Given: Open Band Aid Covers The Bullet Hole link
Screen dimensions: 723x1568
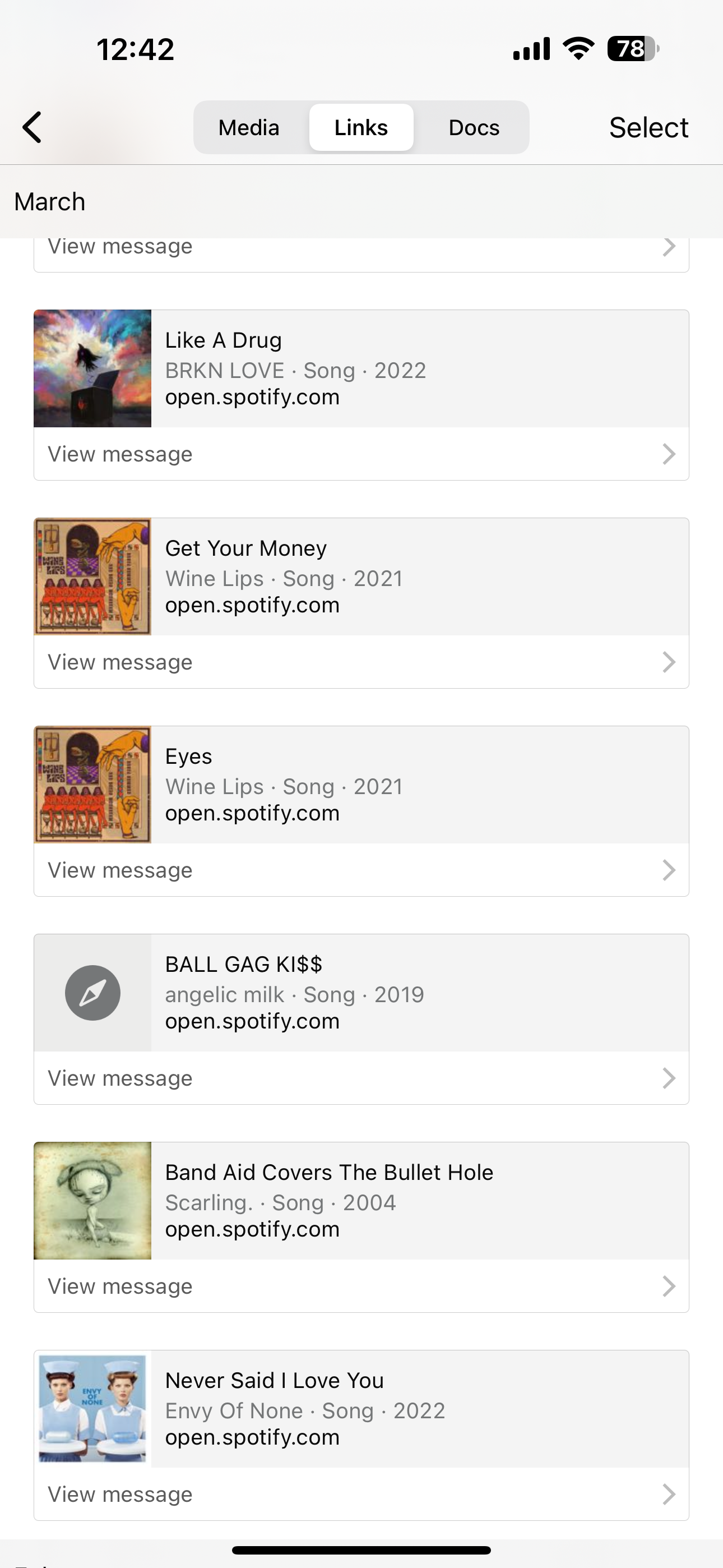Looking at the screenshot, I should (361, 1201).
